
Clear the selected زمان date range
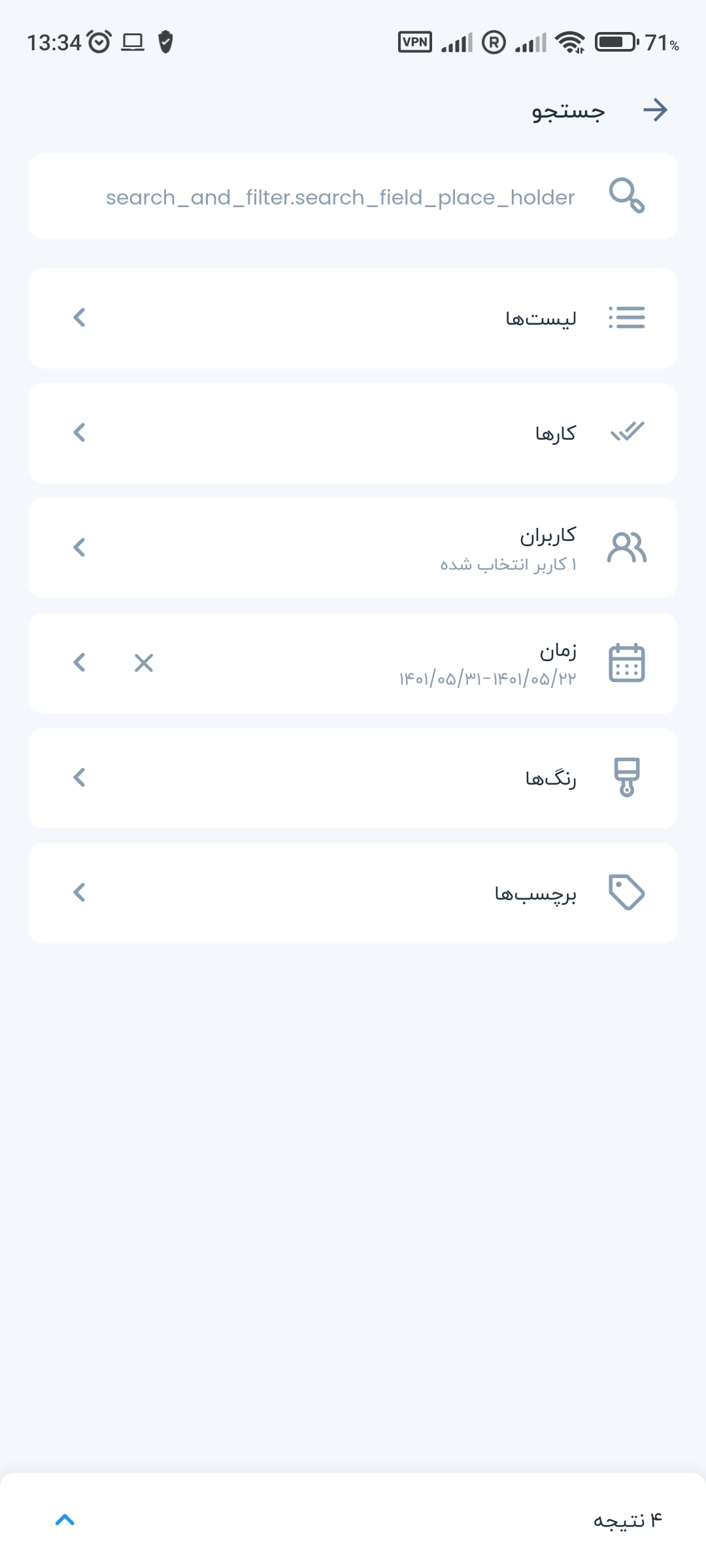[143, 663]
